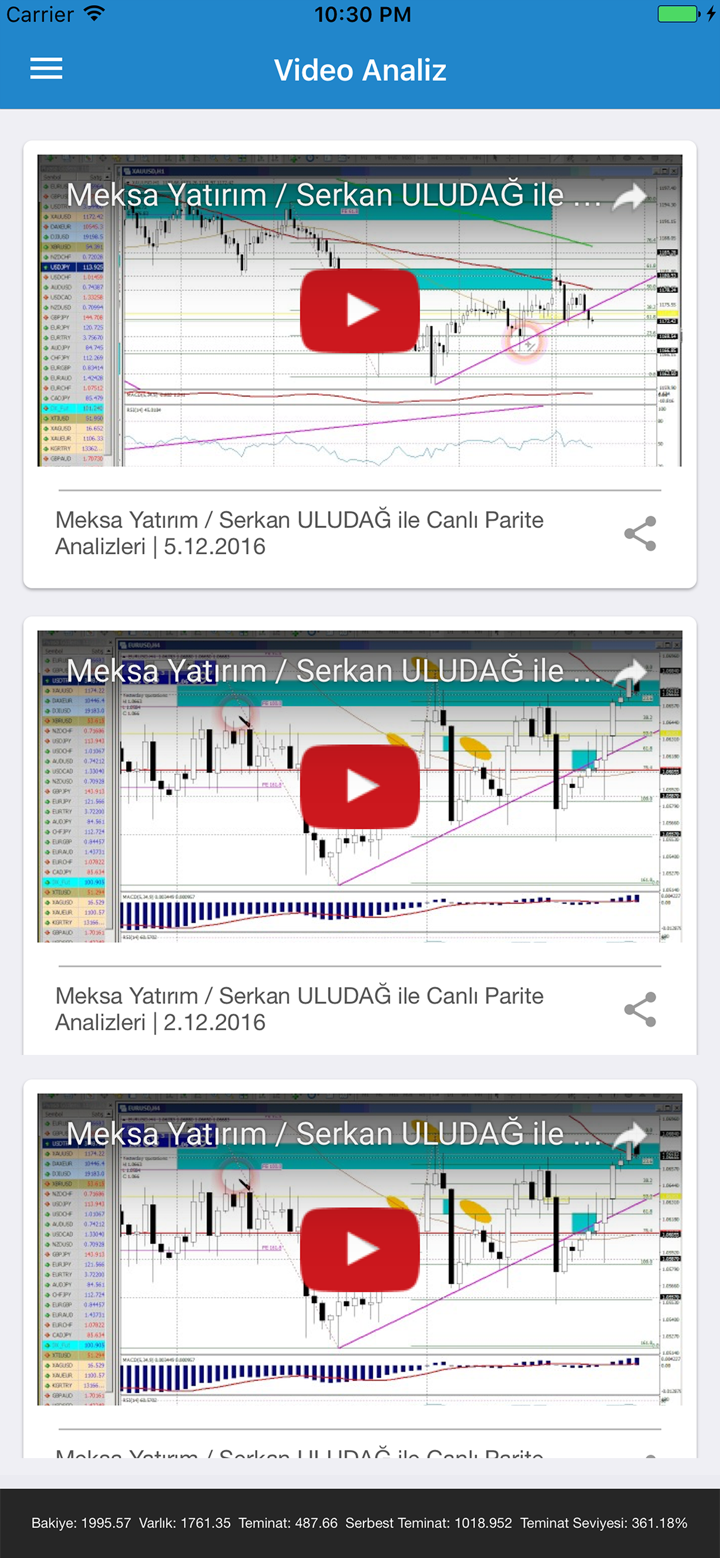Share the 5.12.2016 video card
The image size is (720, 1558).
pyautogui.click(x=640, y=534)
